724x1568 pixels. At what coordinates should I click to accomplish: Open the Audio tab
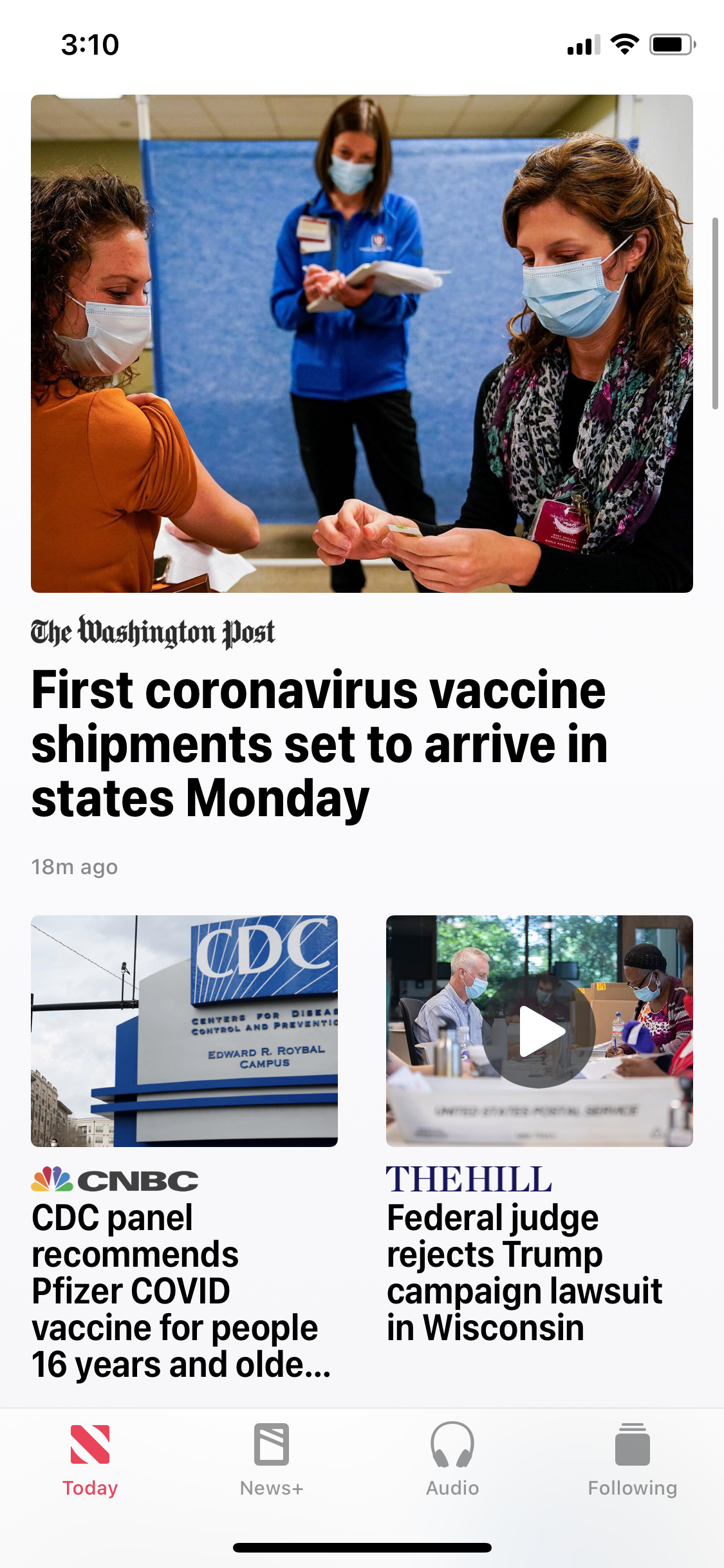point(452,1459)
